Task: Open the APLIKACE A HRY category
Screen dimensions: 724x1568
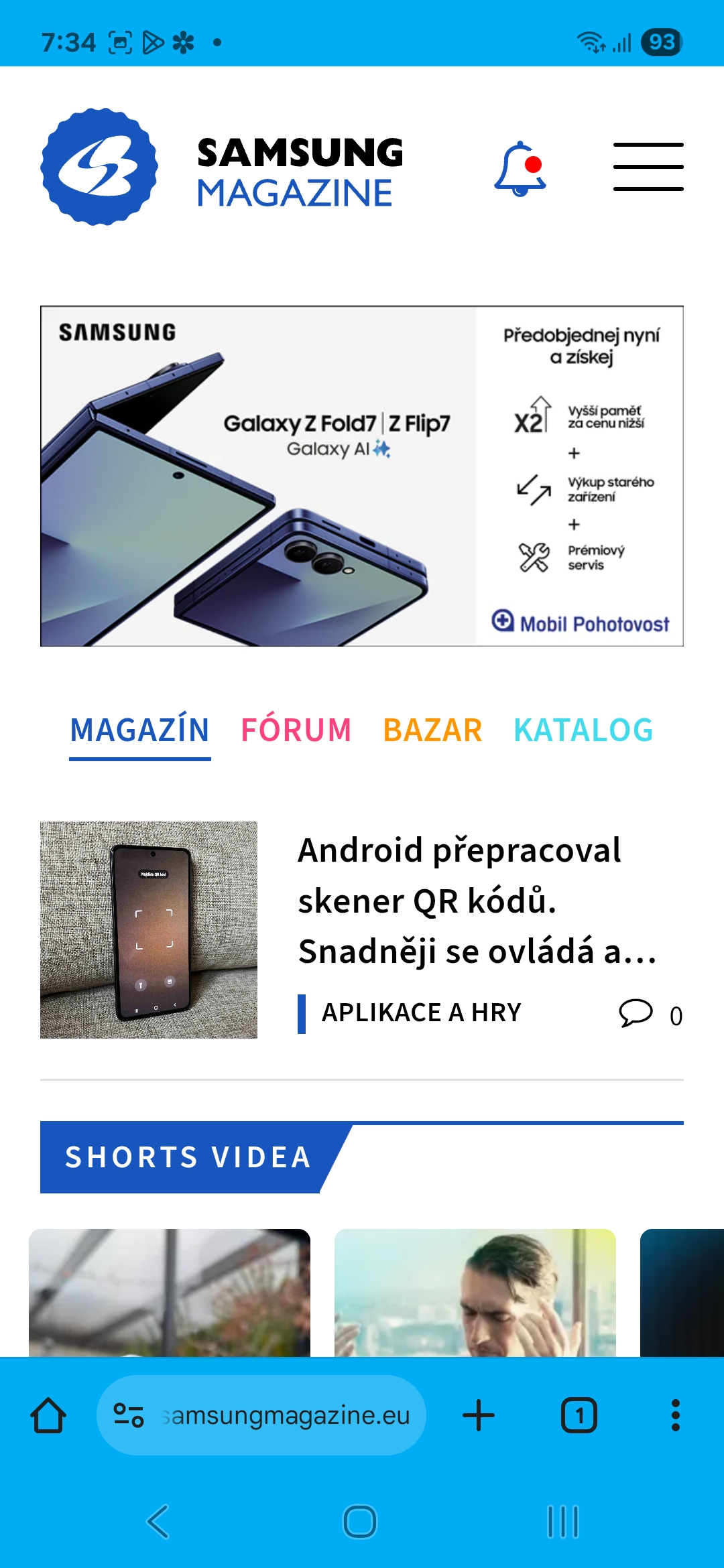Action: 421,1012
